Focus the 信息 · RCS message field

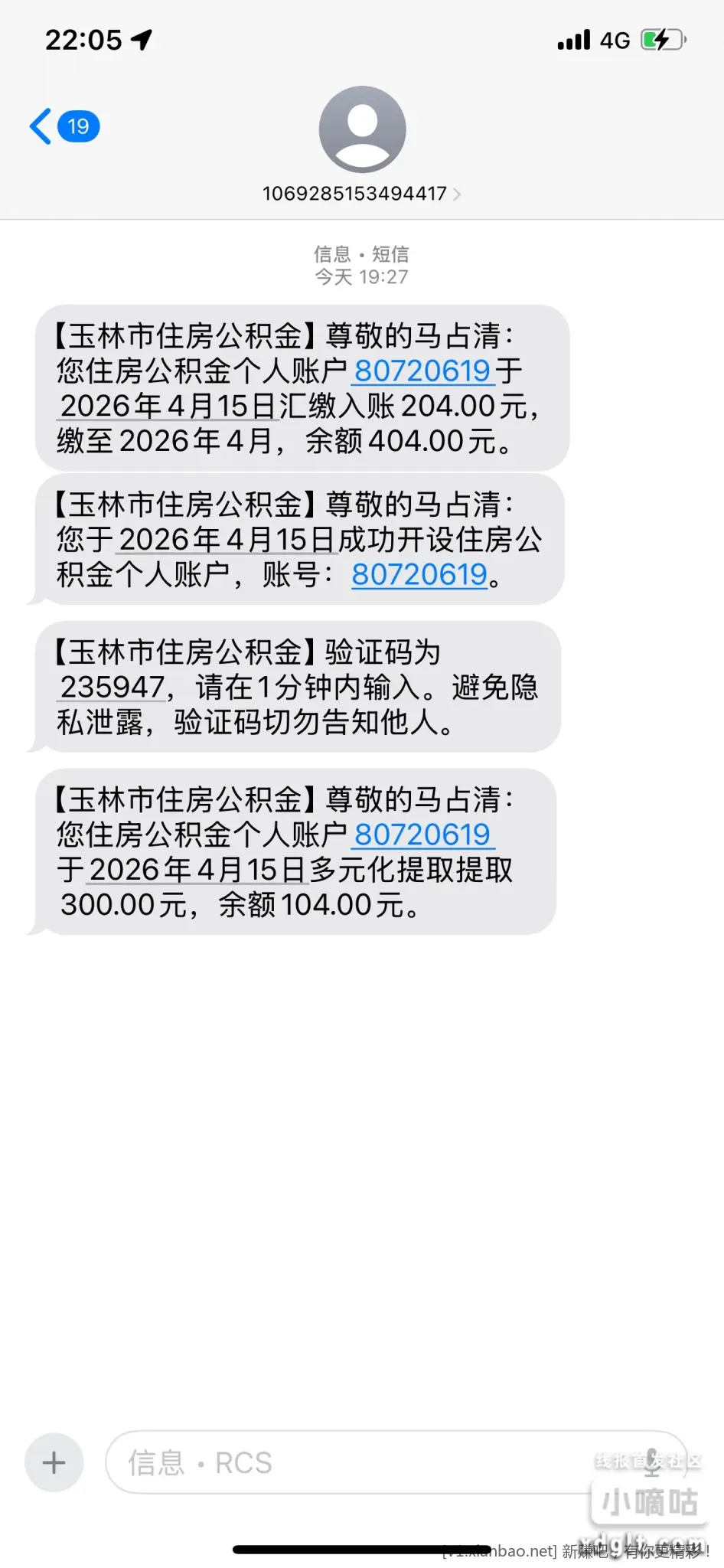click(367, 1462)
